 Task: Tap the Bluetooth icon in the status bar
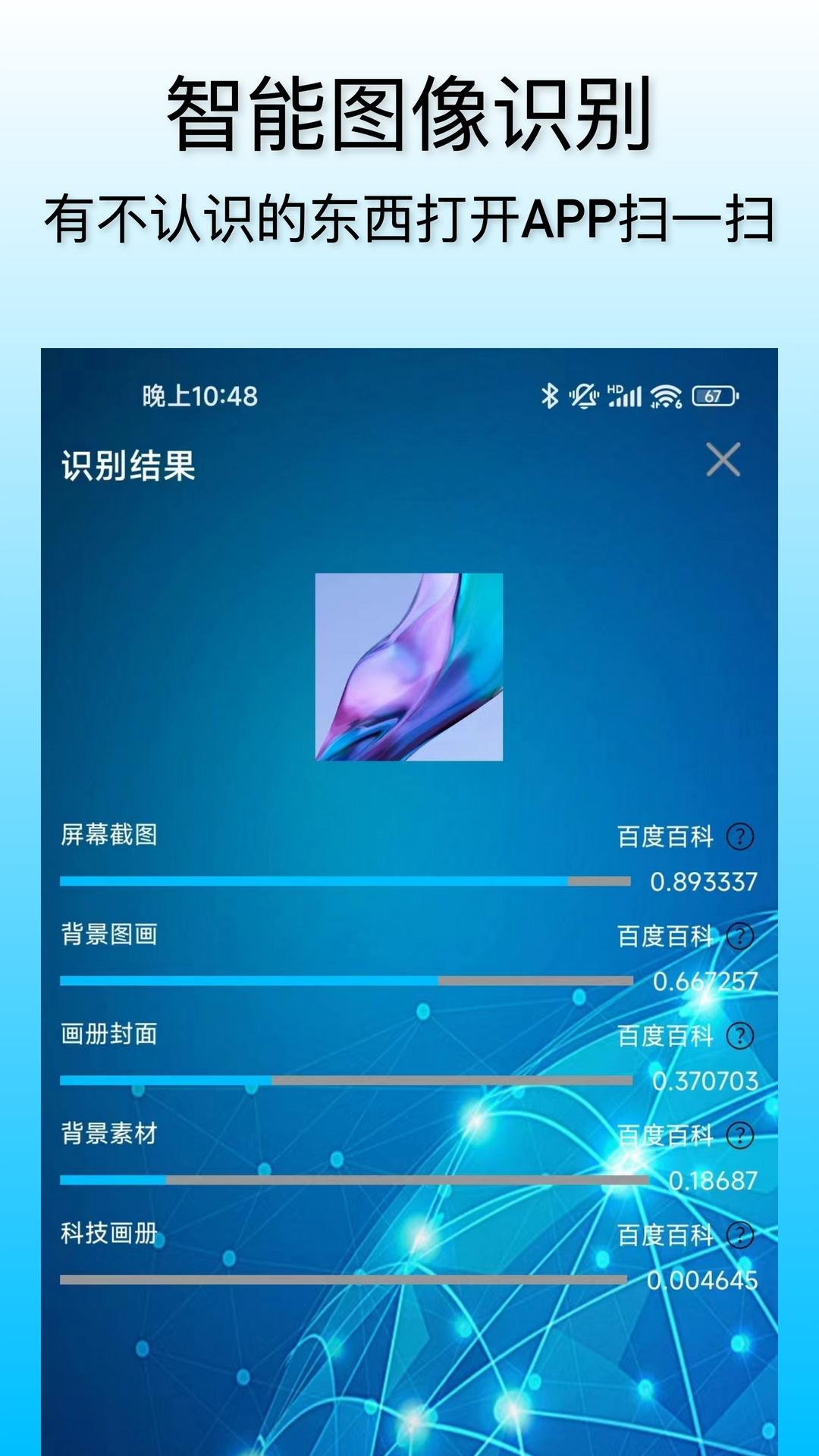point(548,394)
